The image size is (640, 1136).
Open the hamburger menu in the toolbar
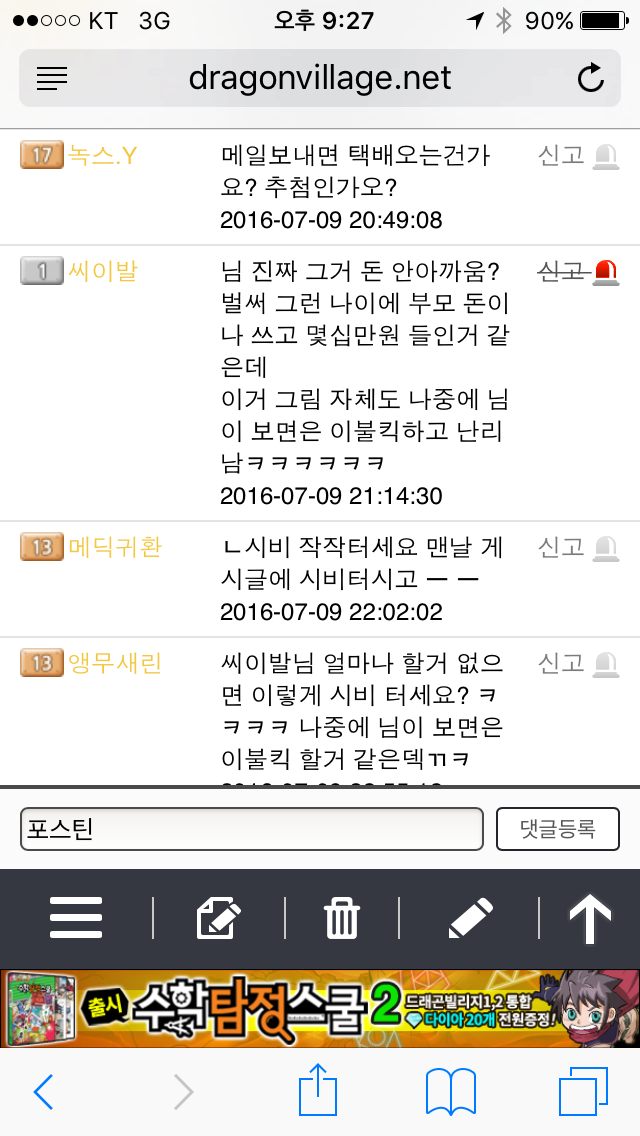click(76, 917)
